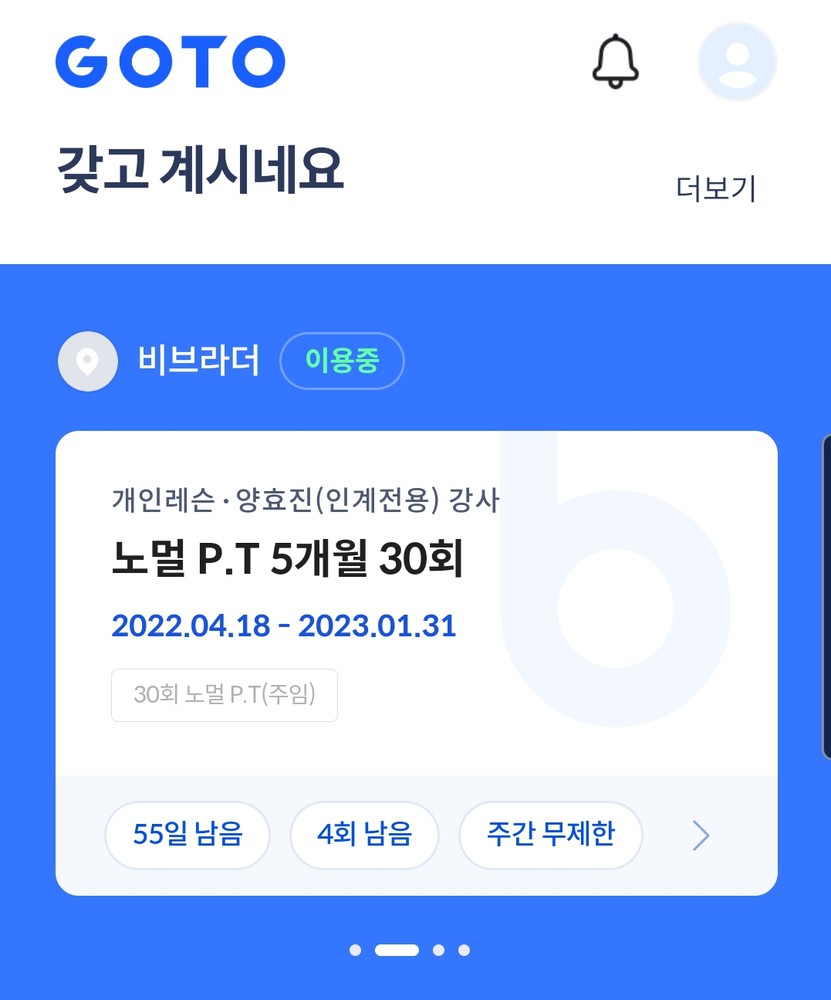Open the notifications bell
831x1000 pixels.
(615, 62)
